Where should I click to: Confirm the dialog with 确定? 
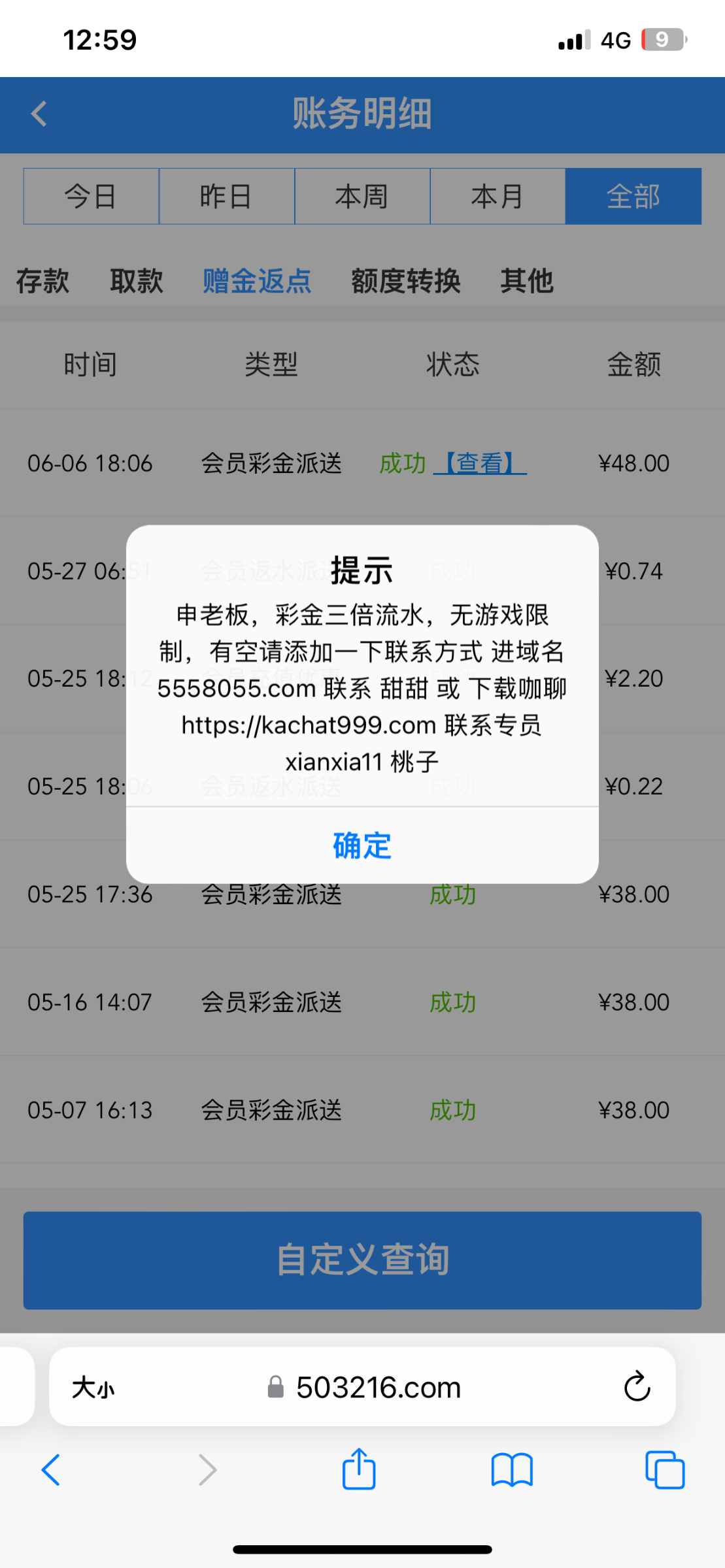(x=362, y=845)
